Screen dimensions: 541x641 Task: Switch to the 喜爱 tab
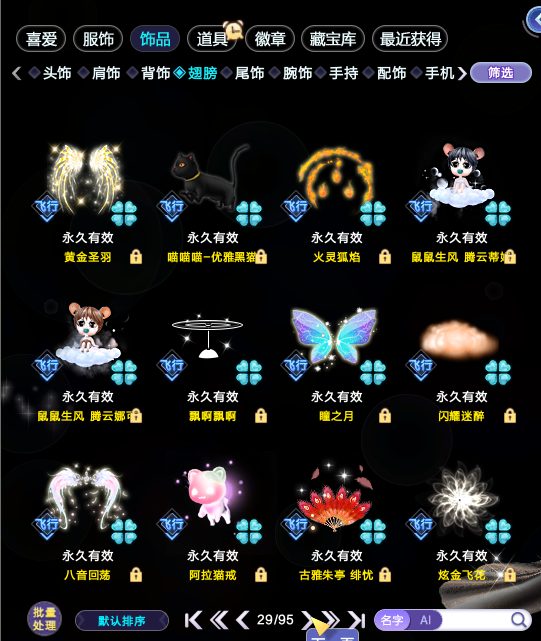click(41, 39)
